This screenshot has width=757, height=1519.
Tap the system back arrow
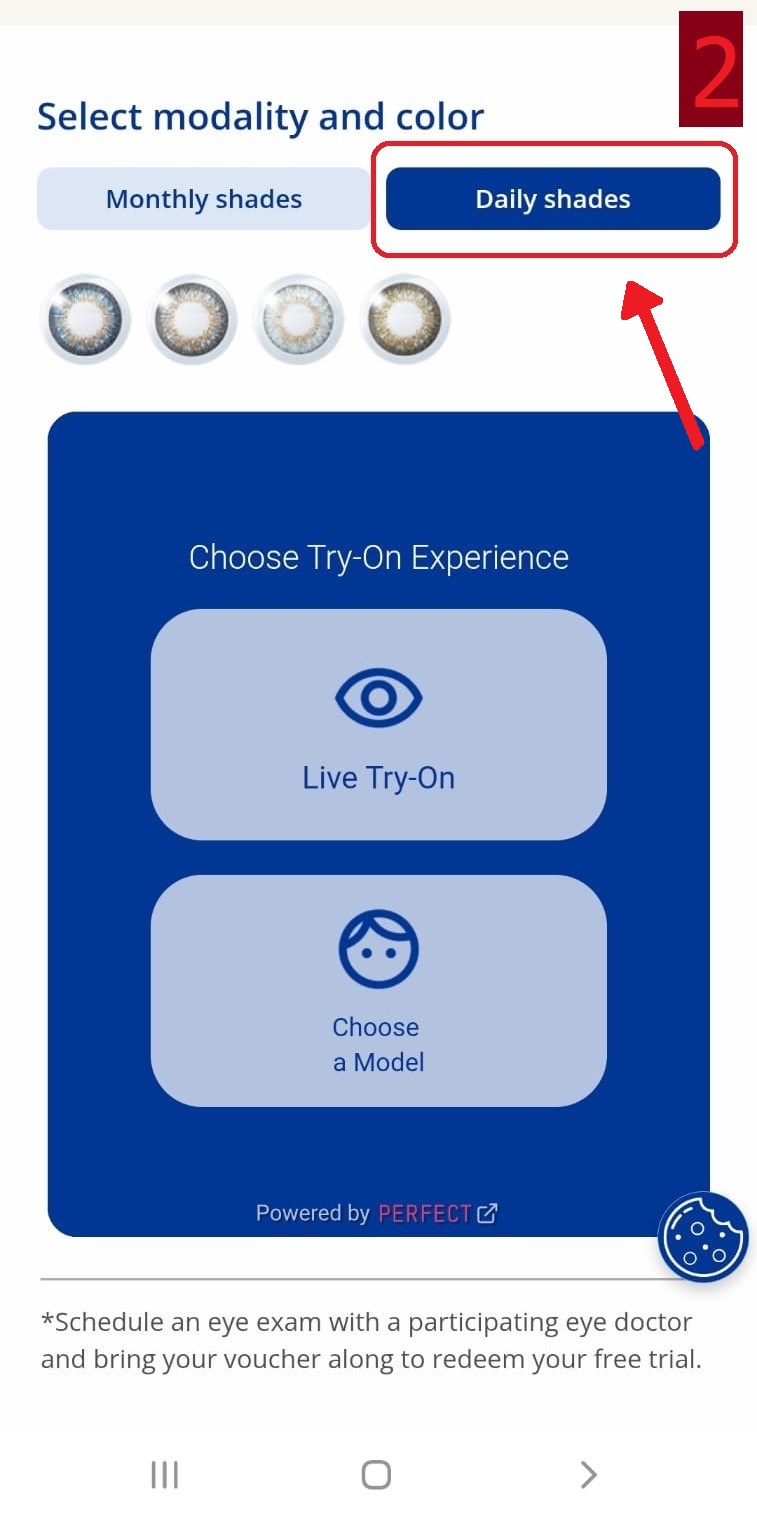click(x=588, y=1474)
